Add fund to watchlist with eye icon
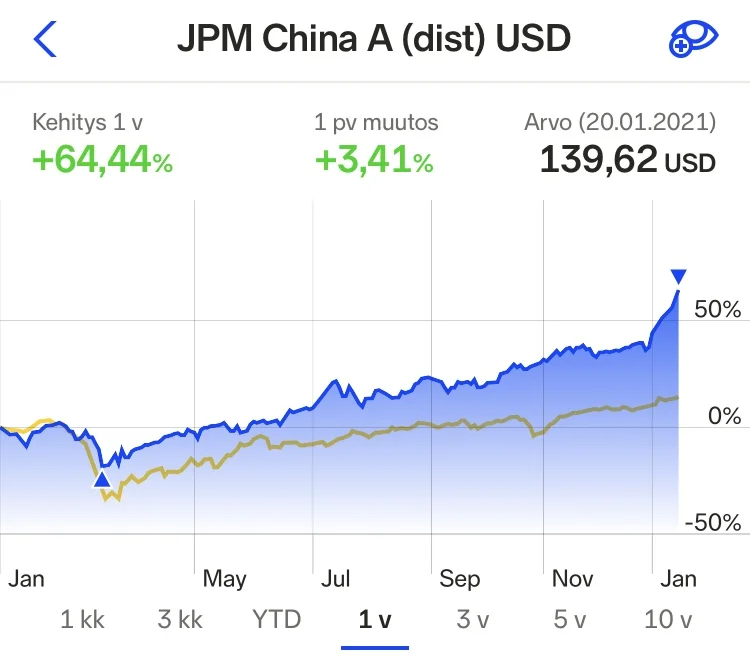 point(693,39)
